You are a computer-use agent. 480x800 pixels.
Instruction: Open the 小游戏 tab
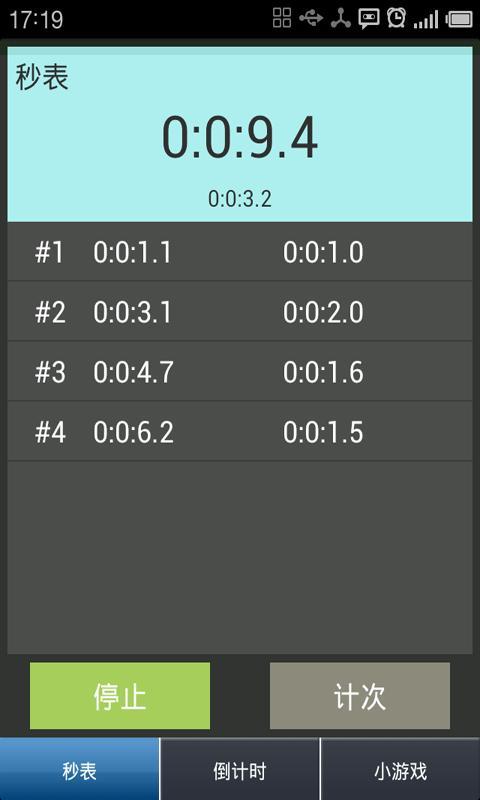tap(400, 769)
